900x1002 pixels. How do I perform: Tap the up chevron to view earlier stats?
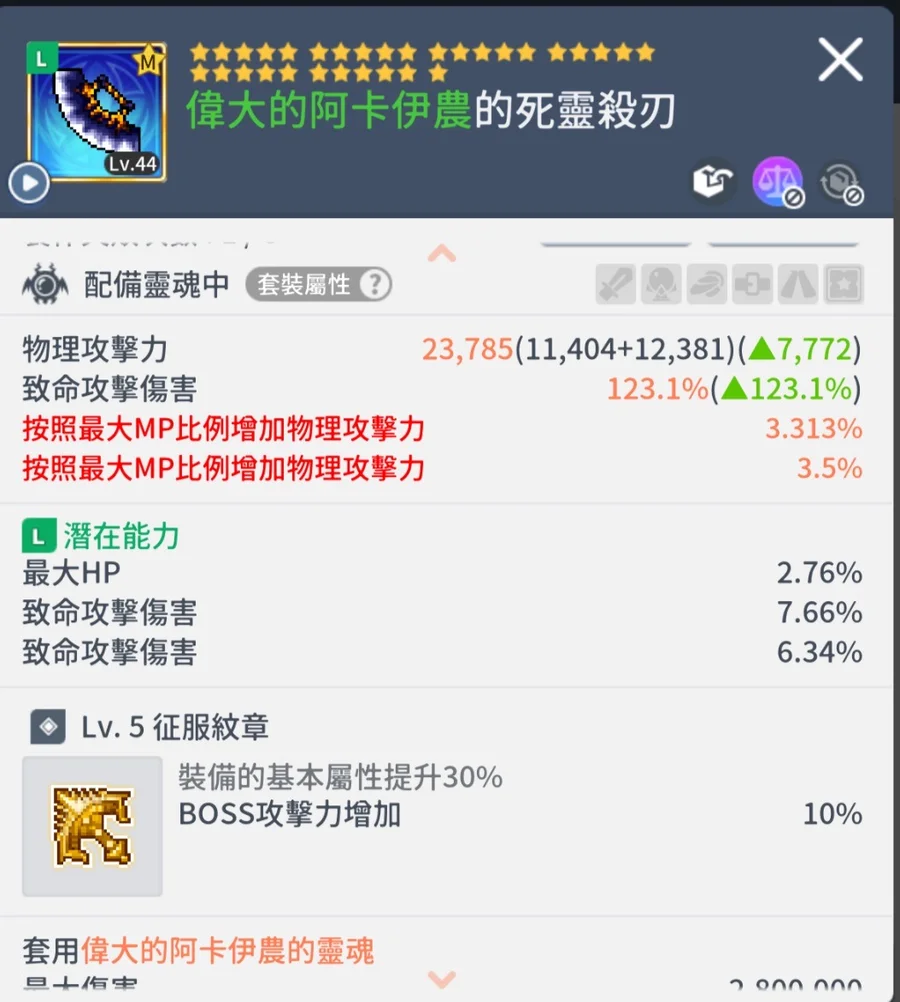click(x=441, y=254)
